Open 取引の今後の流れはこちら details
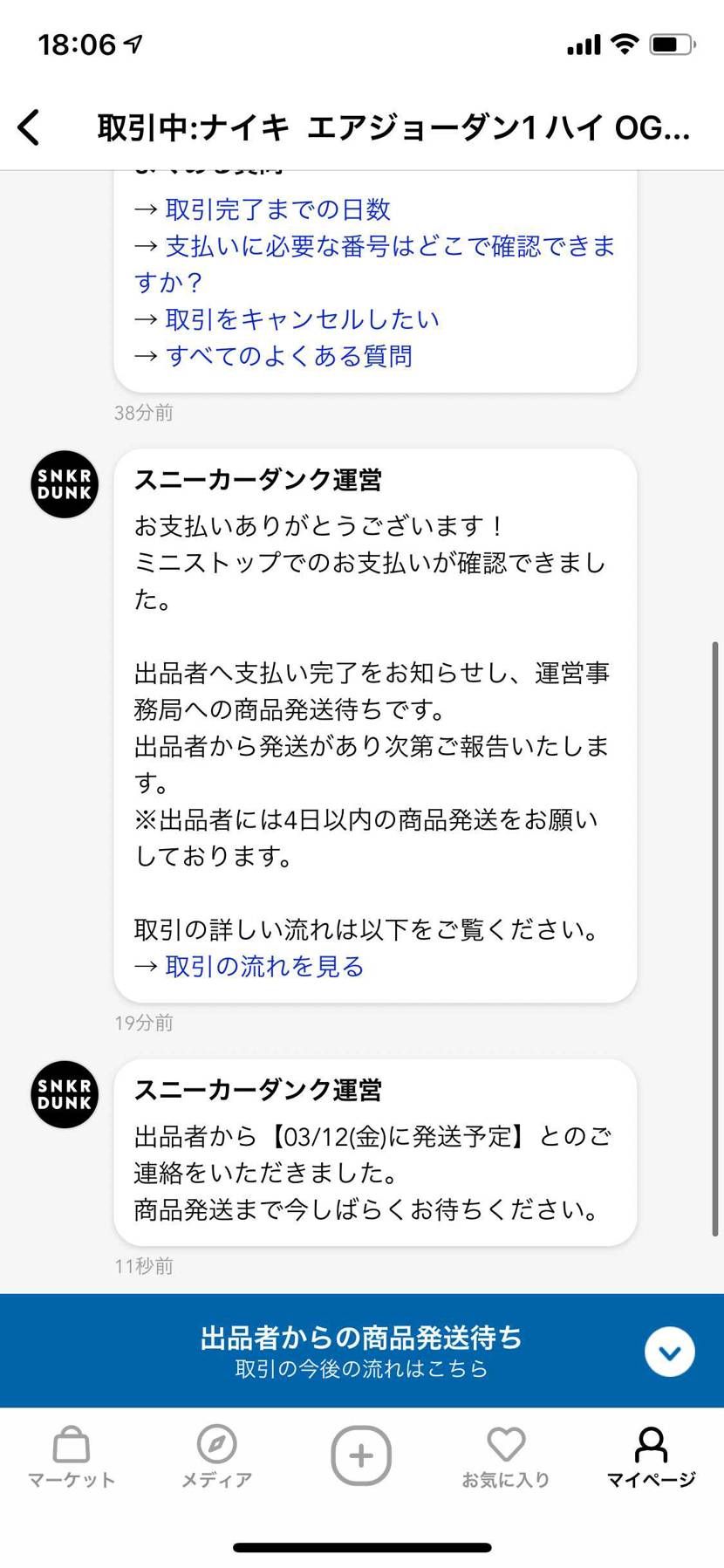This screenshot has width=724, height=1568. click(x=362, y=1368)
